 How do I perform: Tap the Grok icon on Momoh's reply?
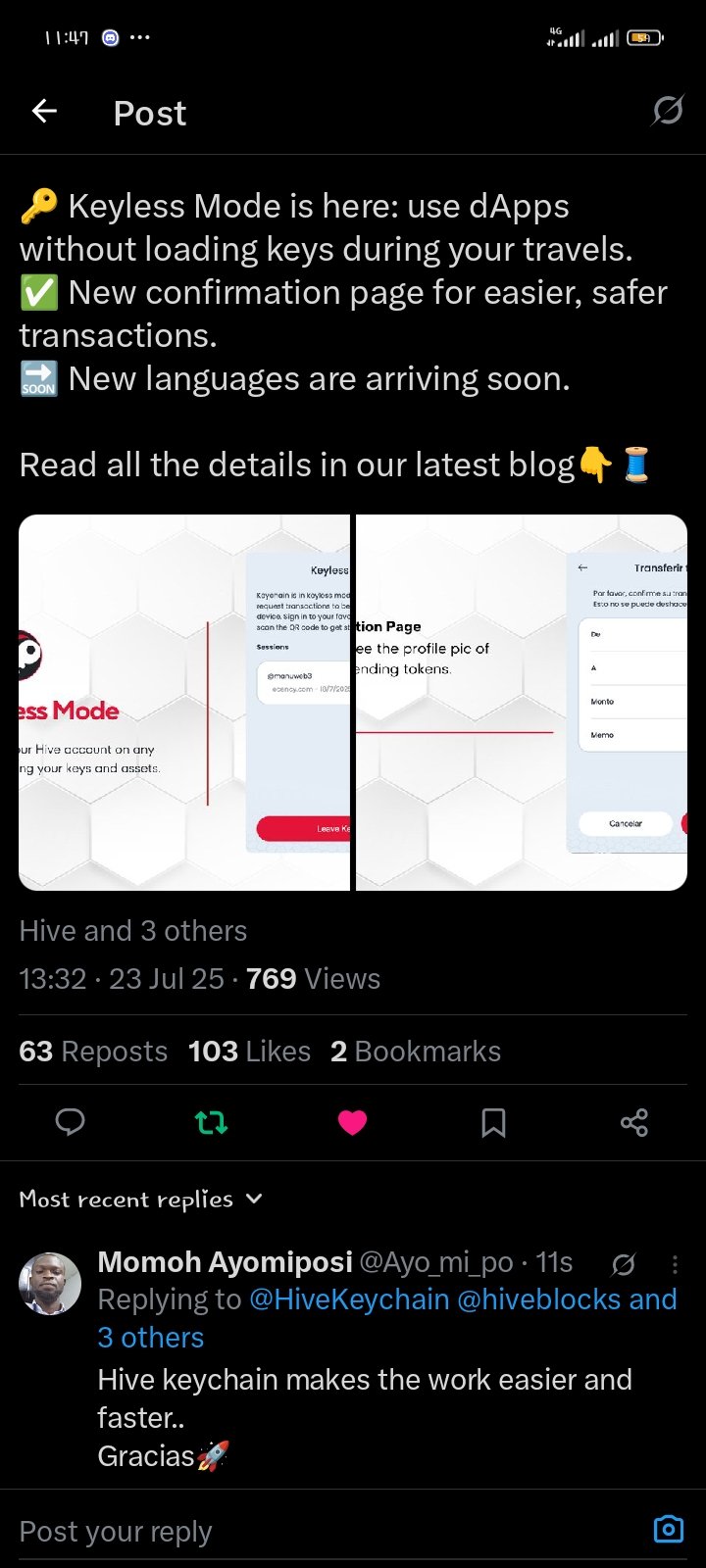tap(623, 1264)
